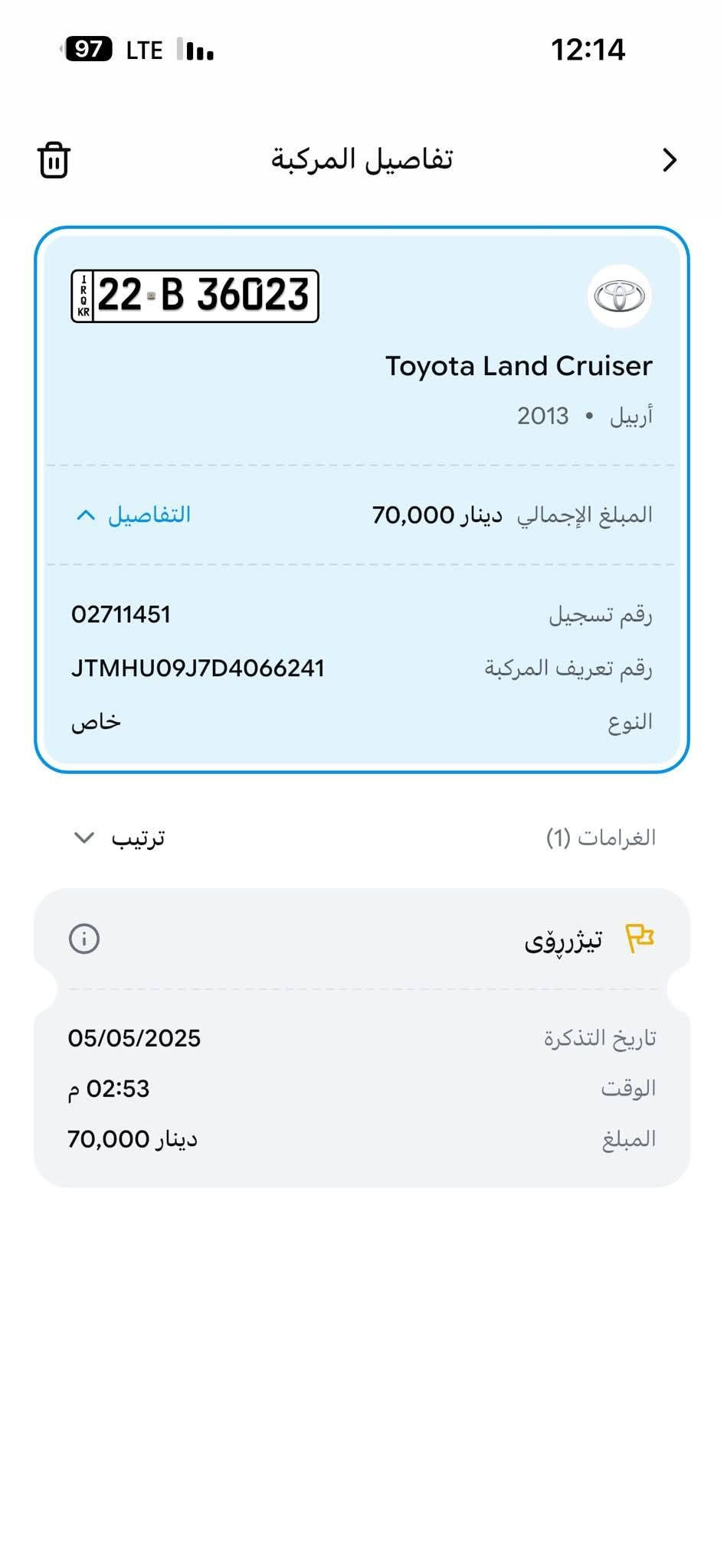Image resolution: width=724 pixels, height=1568 pixels.
Task: Tap the info icon on the fine card
Action: click(84, 939)
